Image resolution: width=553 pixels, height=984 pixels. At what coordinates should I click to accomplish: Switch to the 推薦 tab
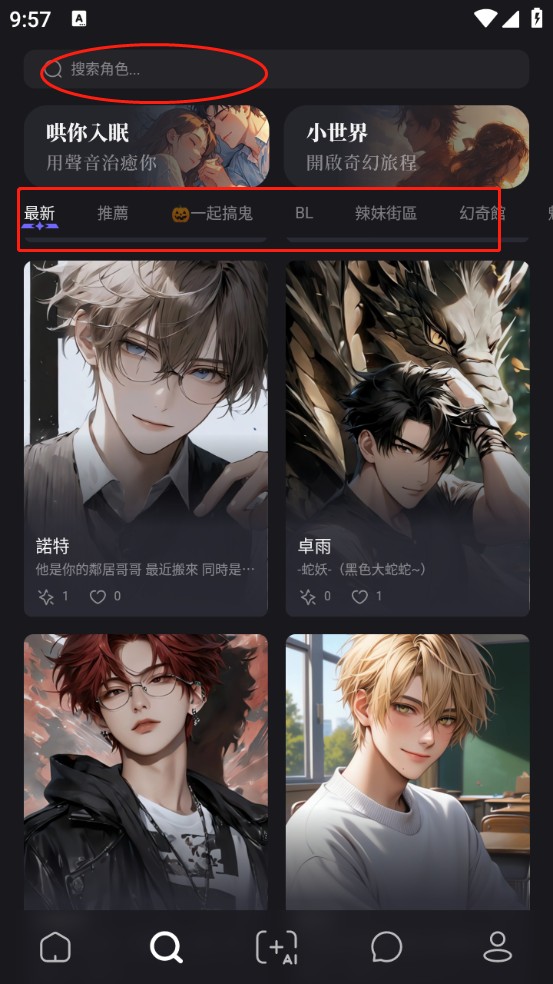(113, 213)
